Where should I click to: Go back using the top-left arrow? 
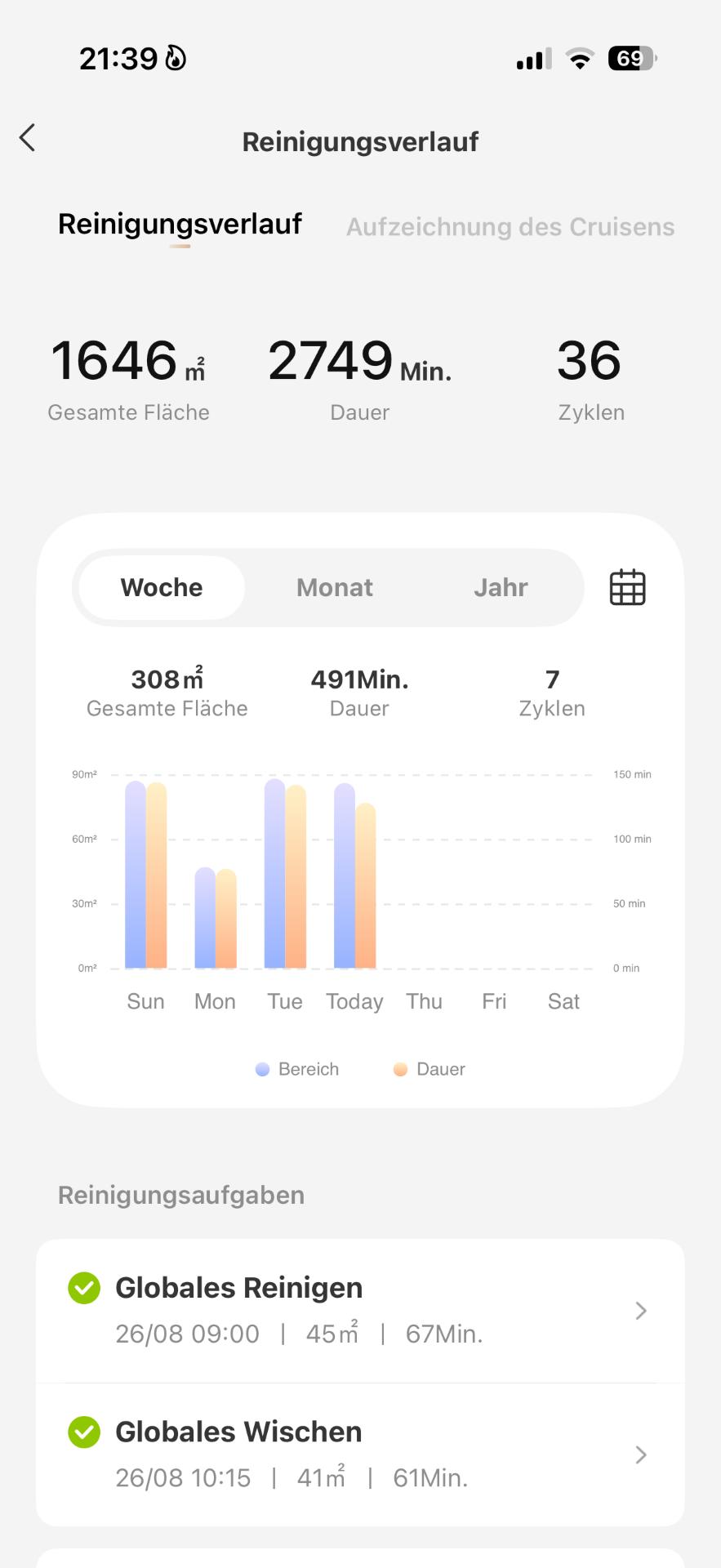28,138
